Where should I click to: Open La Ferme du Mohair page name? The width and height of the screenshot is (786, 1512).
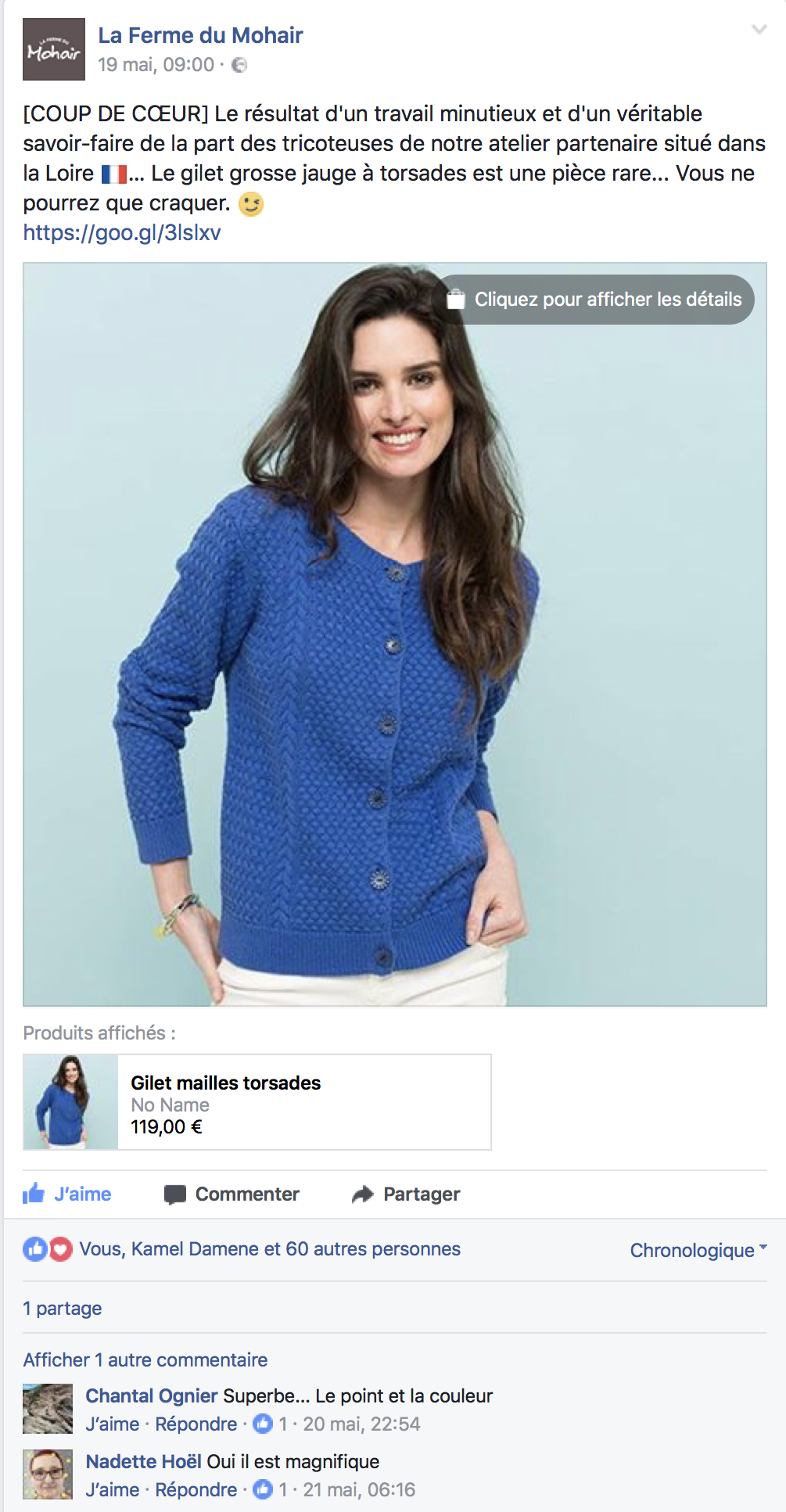(x=200, y=35)
